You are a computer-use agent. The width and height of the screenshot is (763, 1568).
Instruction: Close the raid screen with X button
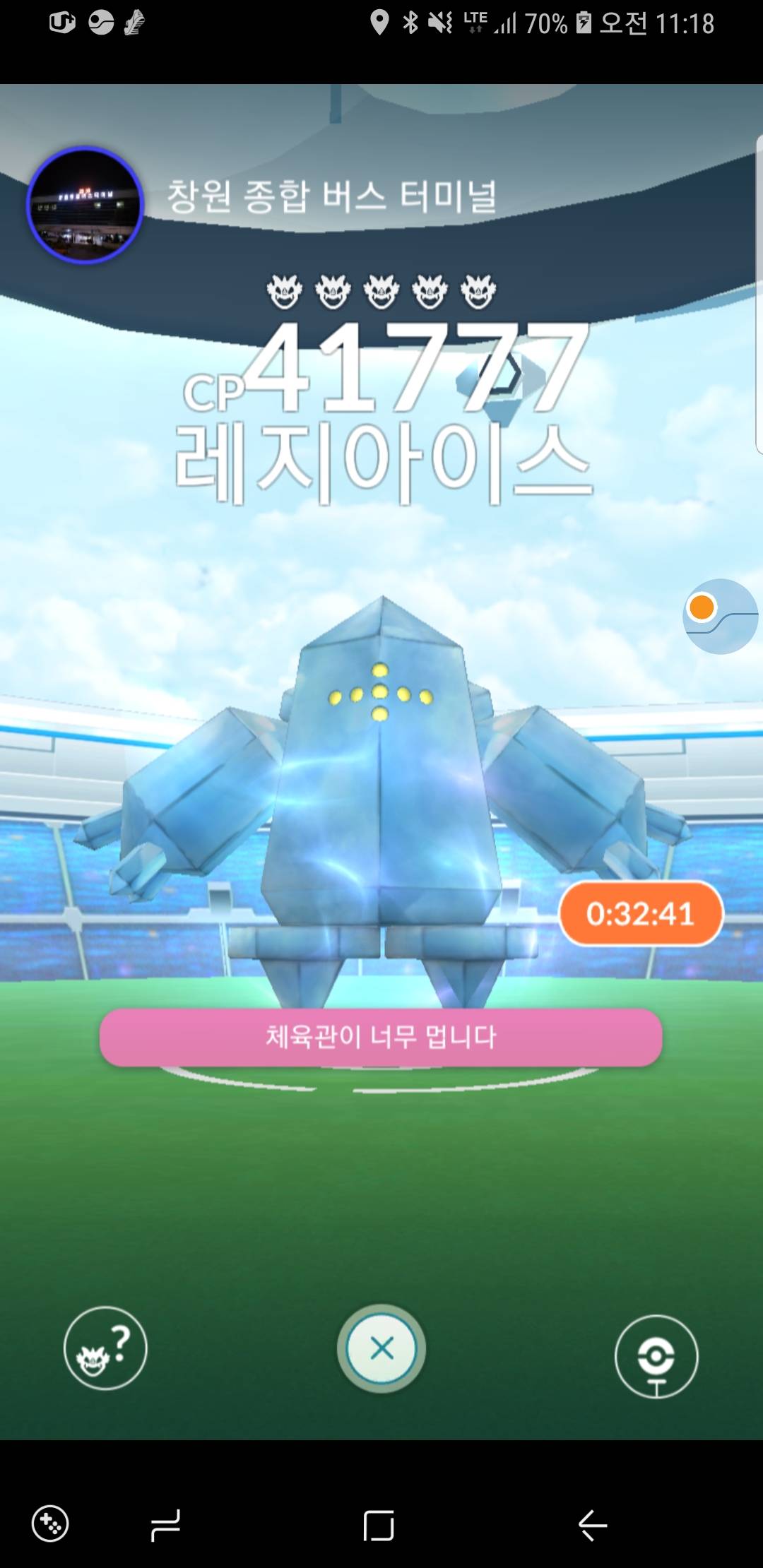pos(381,1348)
